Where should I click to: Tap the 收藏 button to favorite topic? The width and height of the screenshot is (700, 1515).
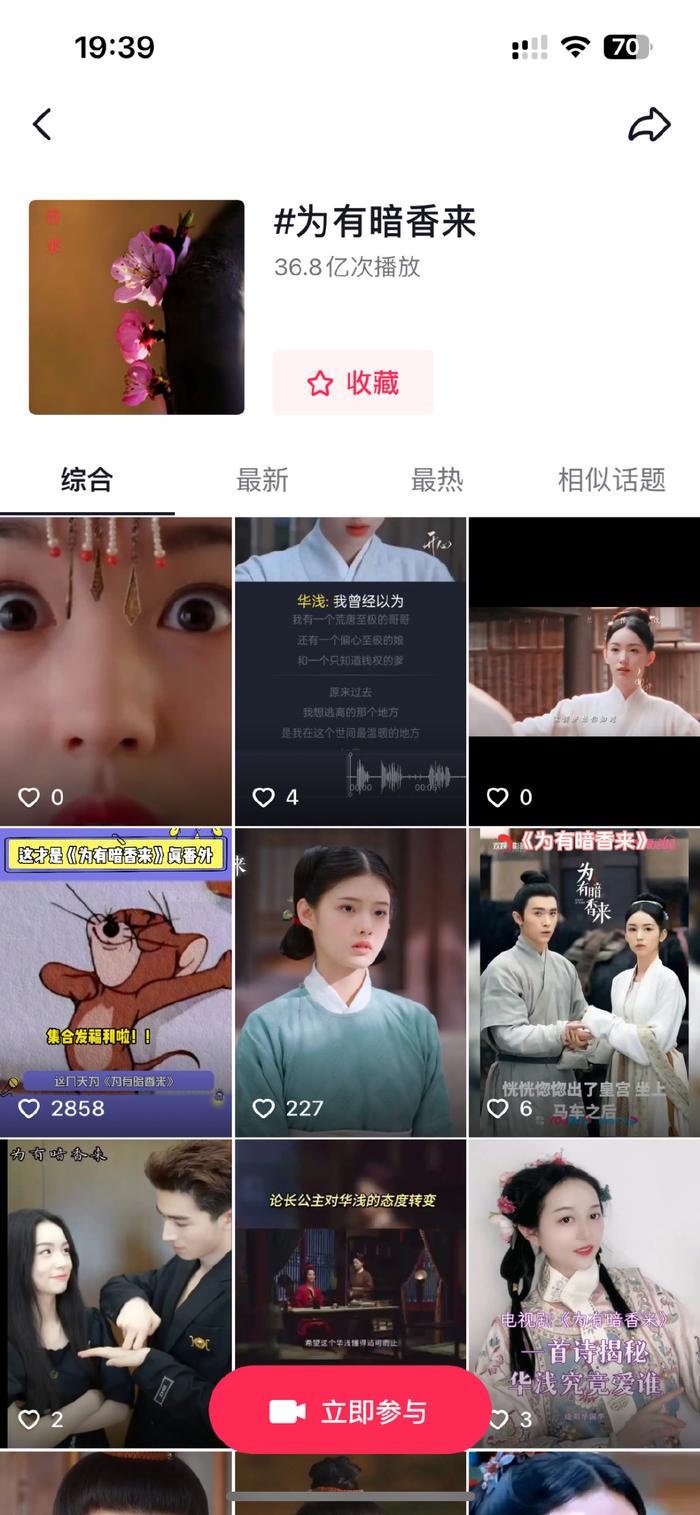point(353,383)
